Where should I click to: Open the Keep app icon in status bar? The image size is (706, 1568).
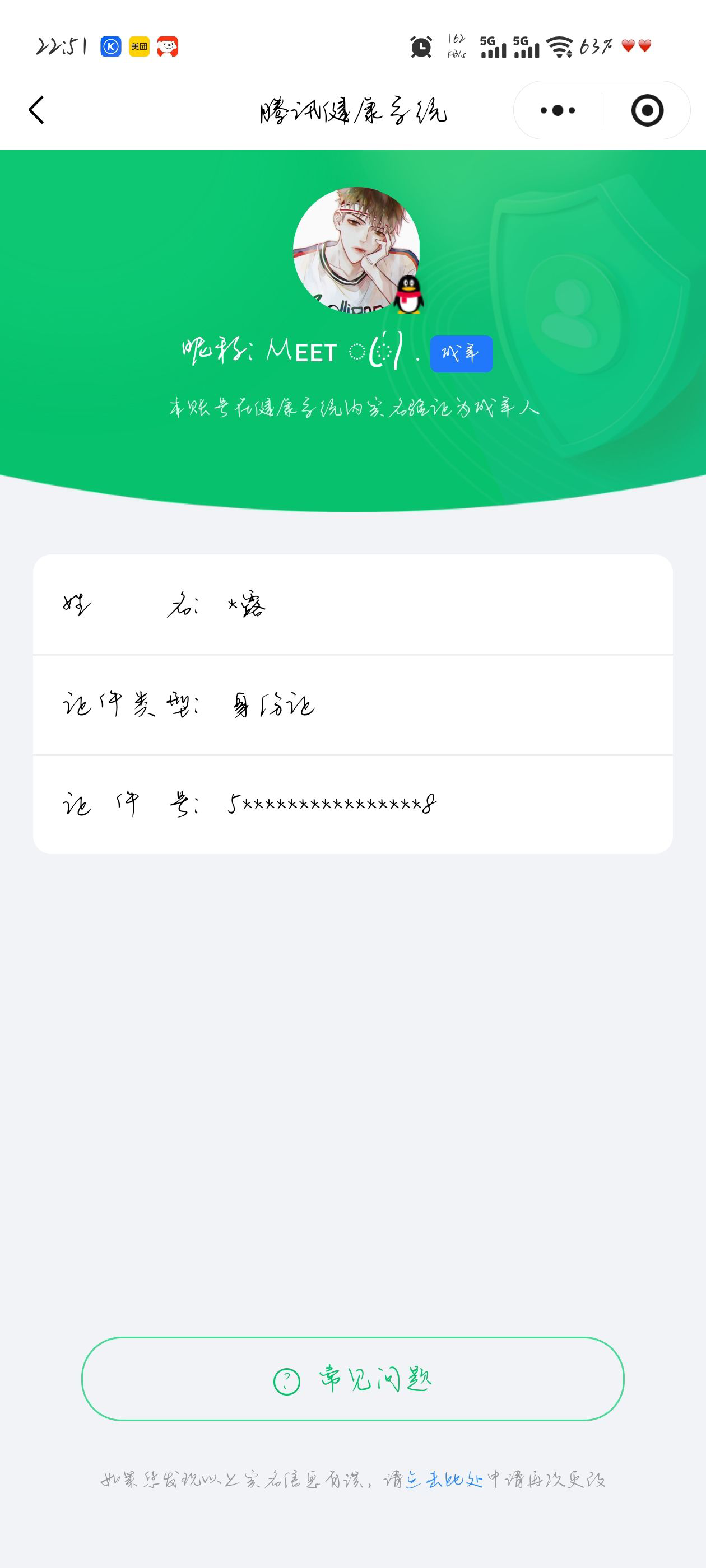(x=113, y=46)
